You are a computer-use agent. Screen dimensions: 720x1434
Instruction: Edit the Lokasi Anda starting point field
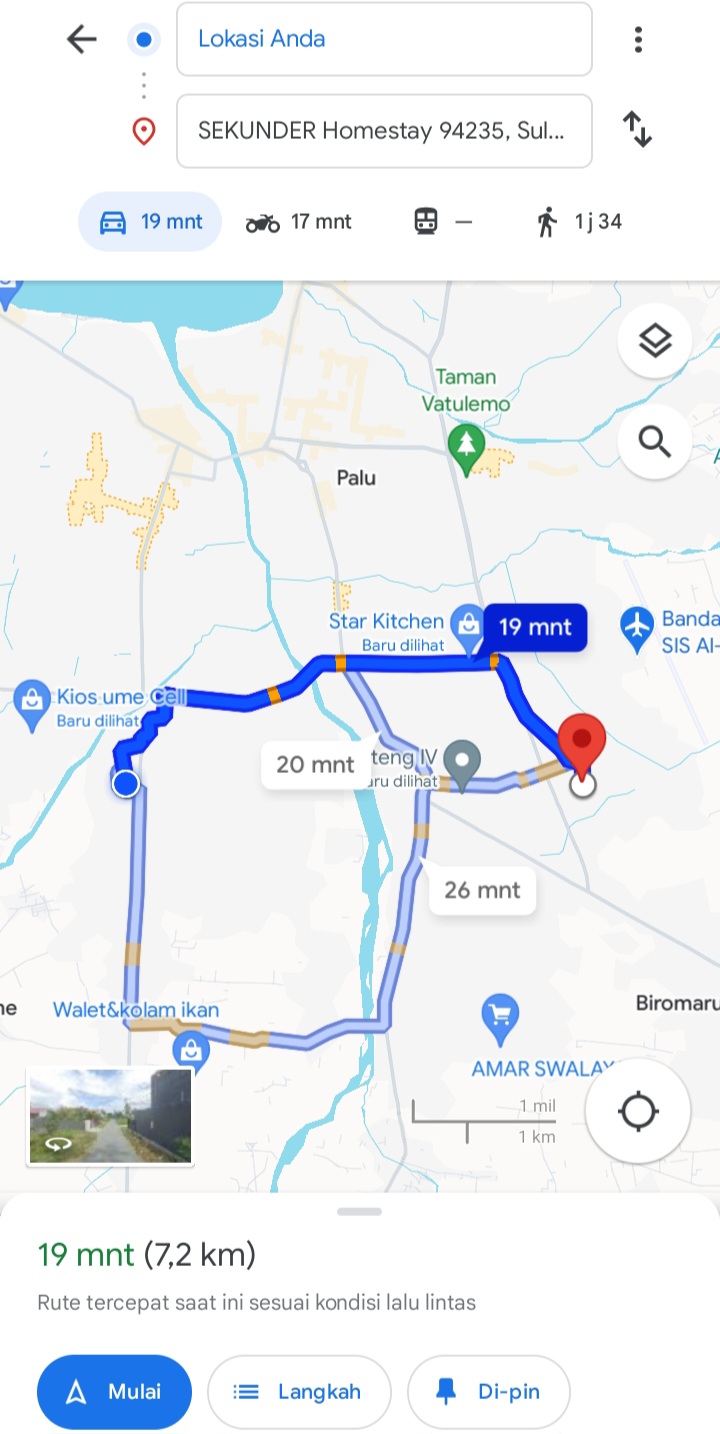coord(384,39)
